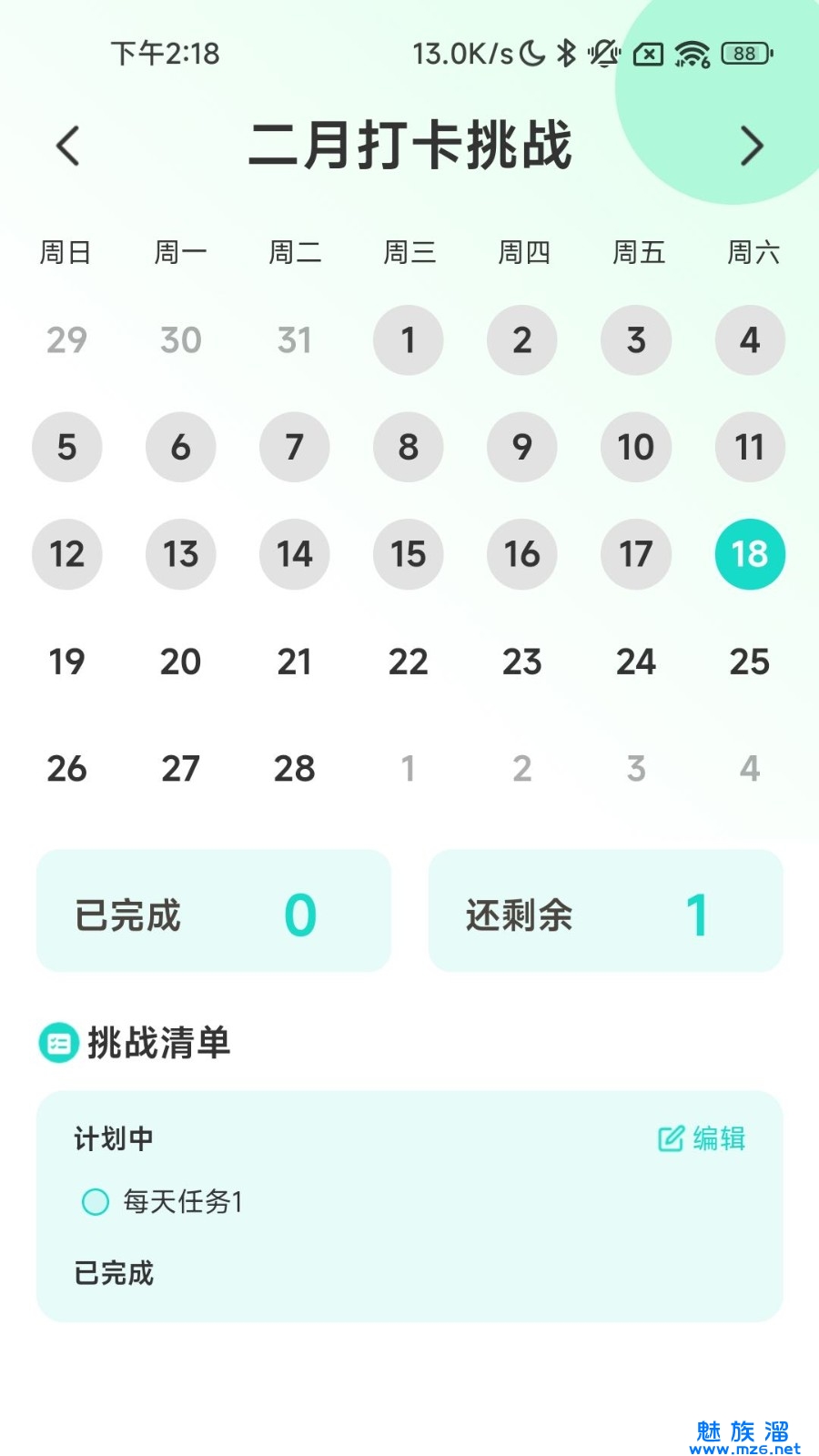Select date 1 in February

pyautogui.click(x=409, y=340)
